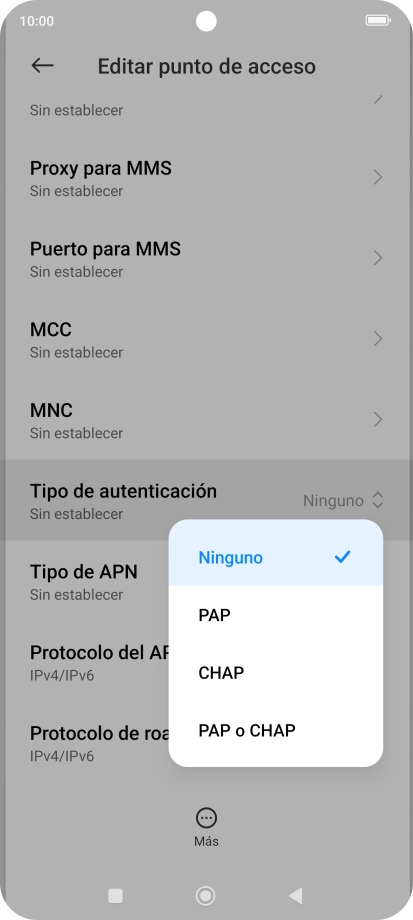Edit the MNC field row
The image size is (413, 920).
(206, 420)
